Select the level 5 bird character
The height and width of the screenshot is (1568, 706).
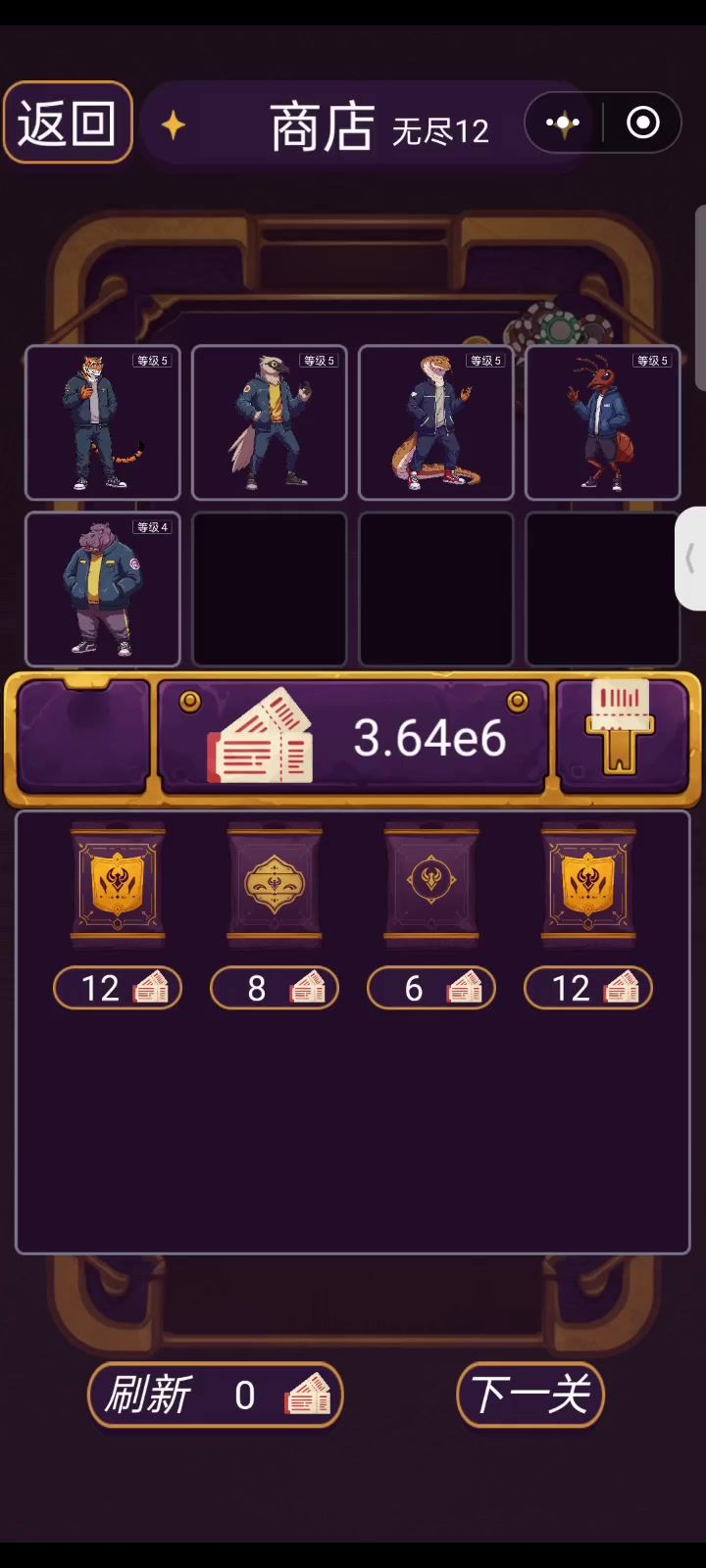[x=270, y=422]
